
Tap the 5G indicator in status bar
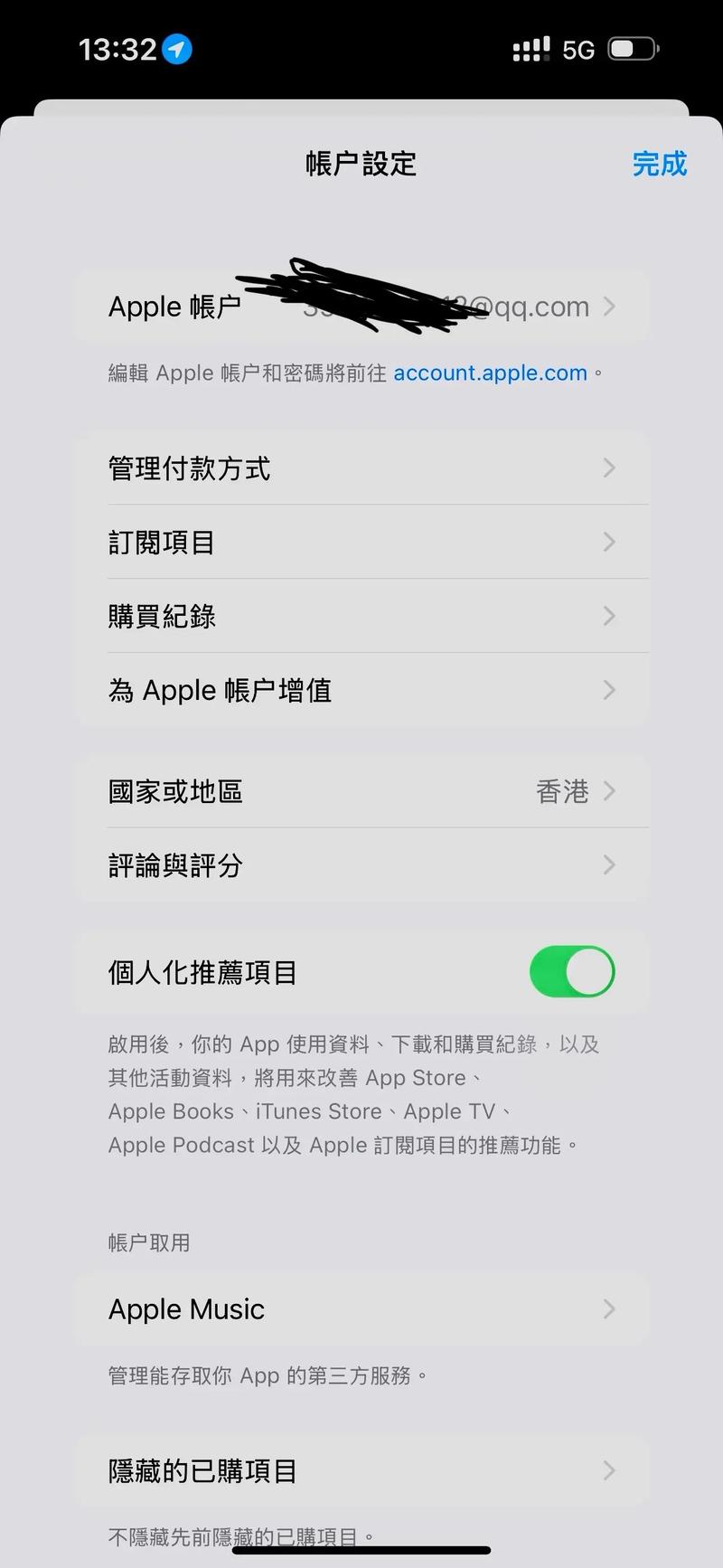[579, 49]
